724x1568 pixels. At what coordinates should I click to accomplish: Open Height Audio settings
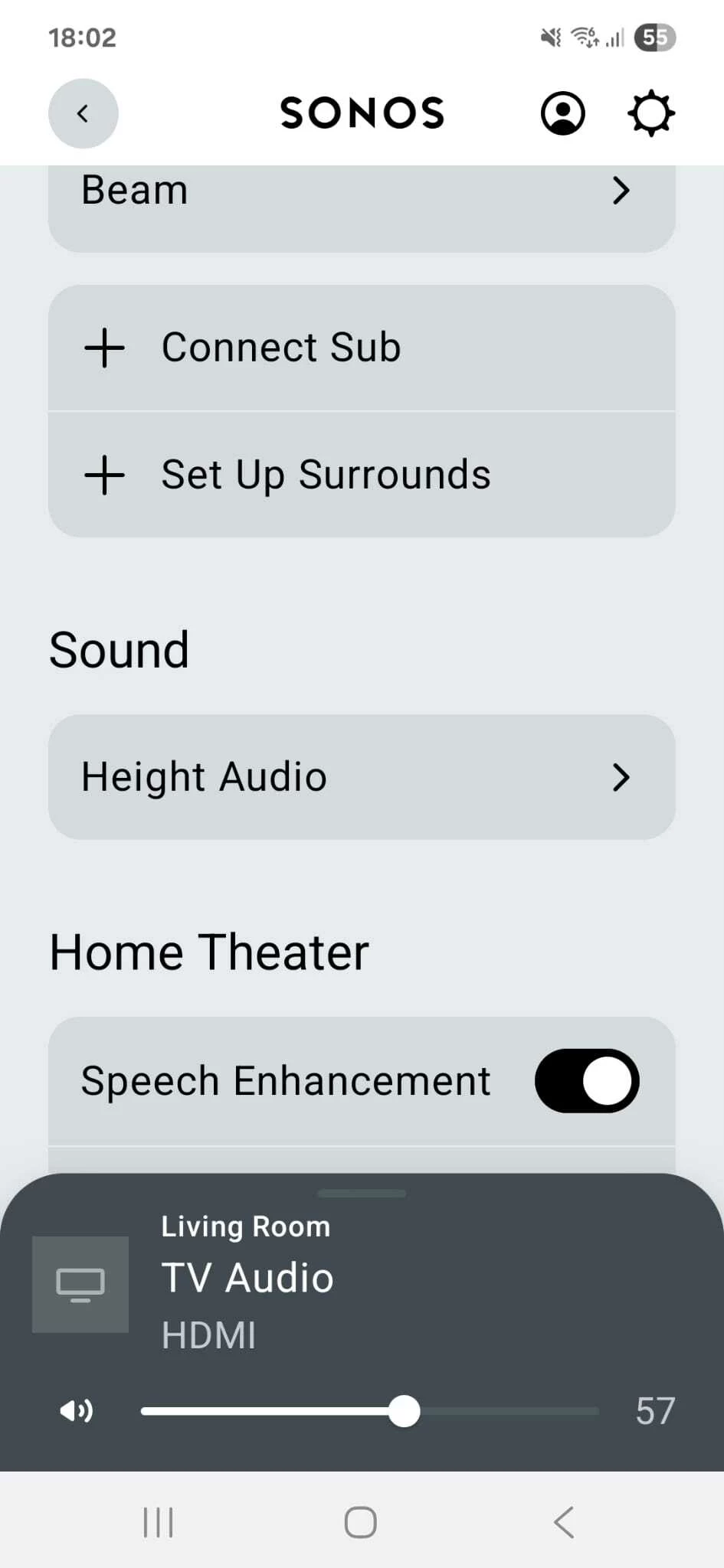362,777
